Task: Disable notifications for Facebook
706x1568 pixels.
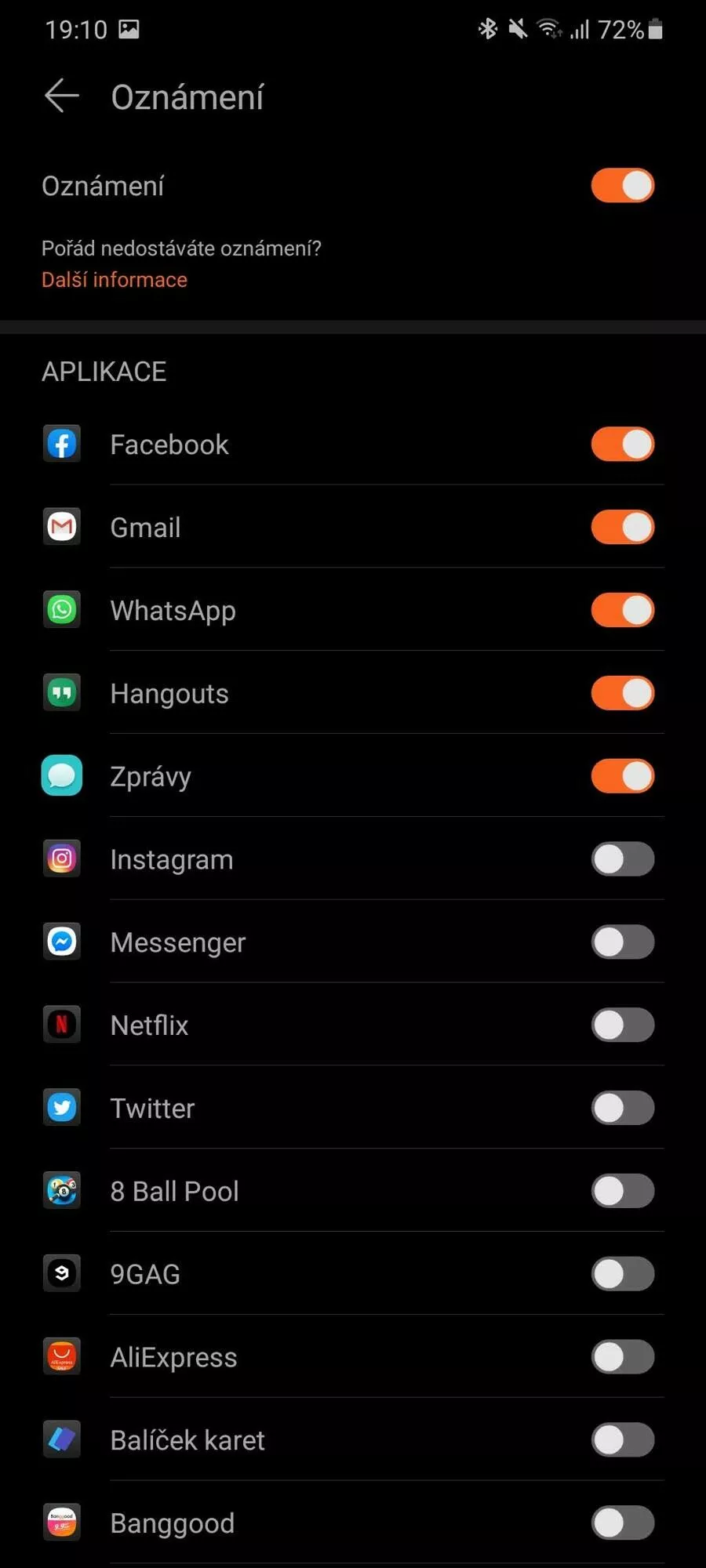Action: 623,445
